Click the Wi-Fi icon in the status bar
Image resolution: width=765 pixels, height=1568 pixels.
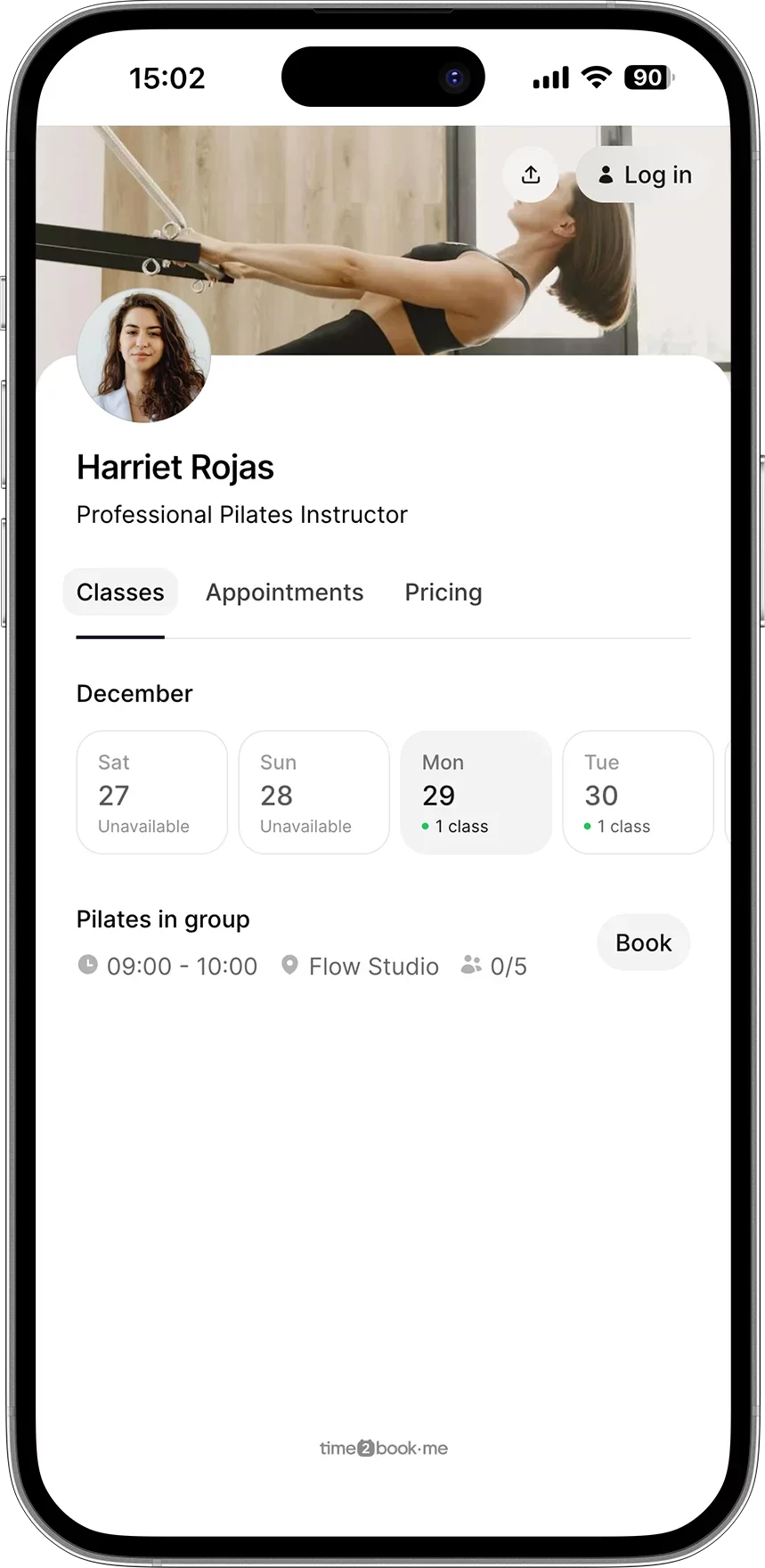[x=595, y=78]
